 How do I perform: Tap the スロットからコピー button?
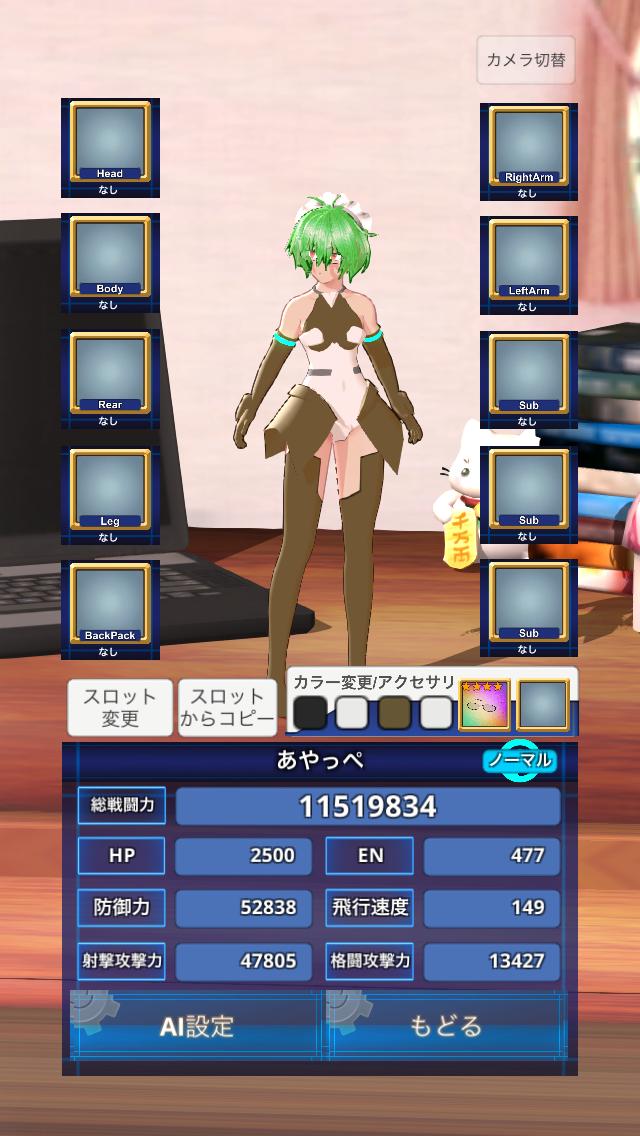click(227, 707)
